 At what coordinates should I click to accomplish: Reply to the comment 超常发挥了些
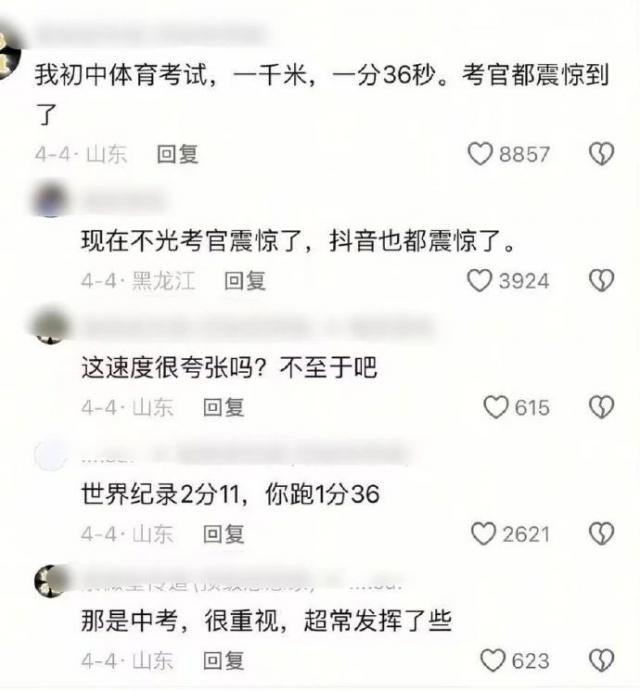coord(224,660)
